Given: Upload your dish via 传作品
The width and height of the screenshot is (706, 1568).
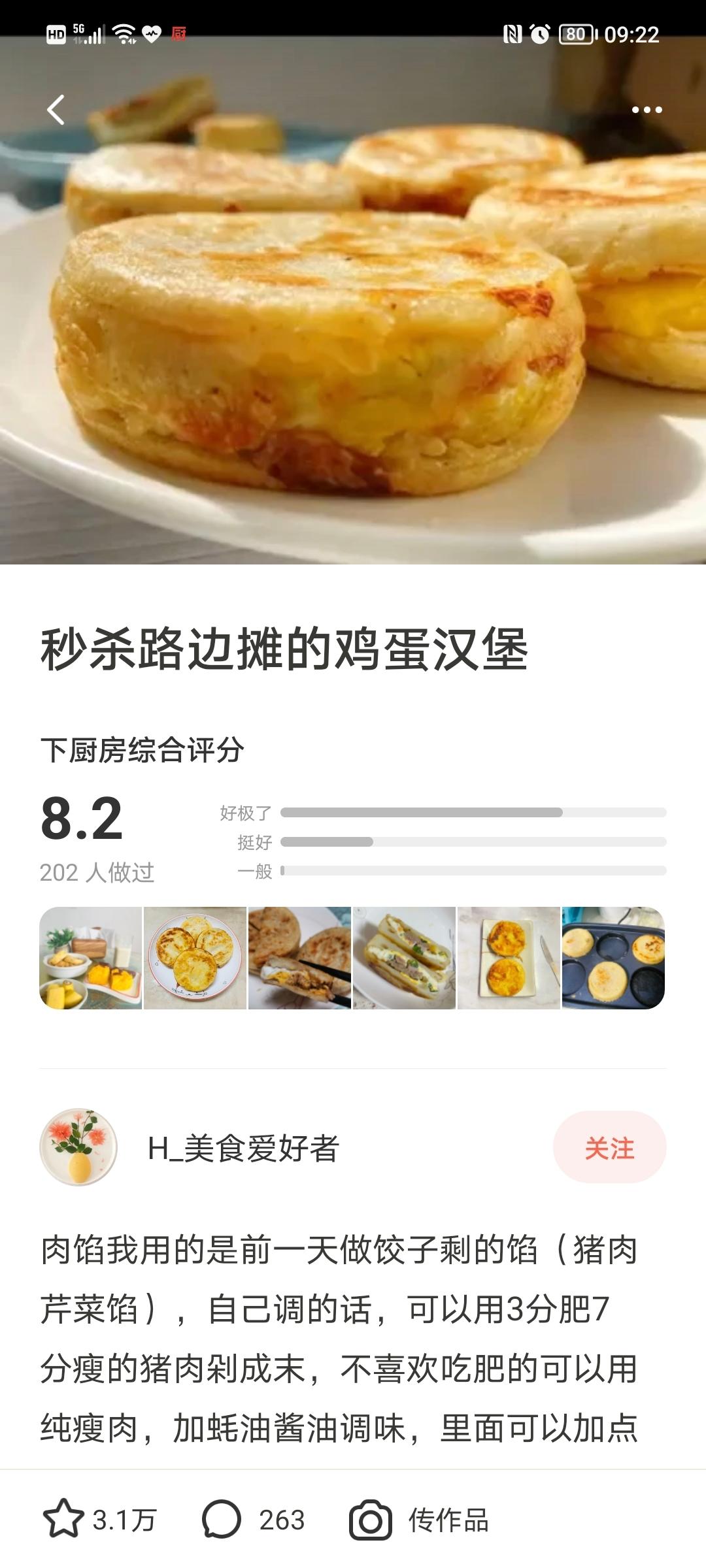Looking at the screenshot, I should [x=420, y=1520].
